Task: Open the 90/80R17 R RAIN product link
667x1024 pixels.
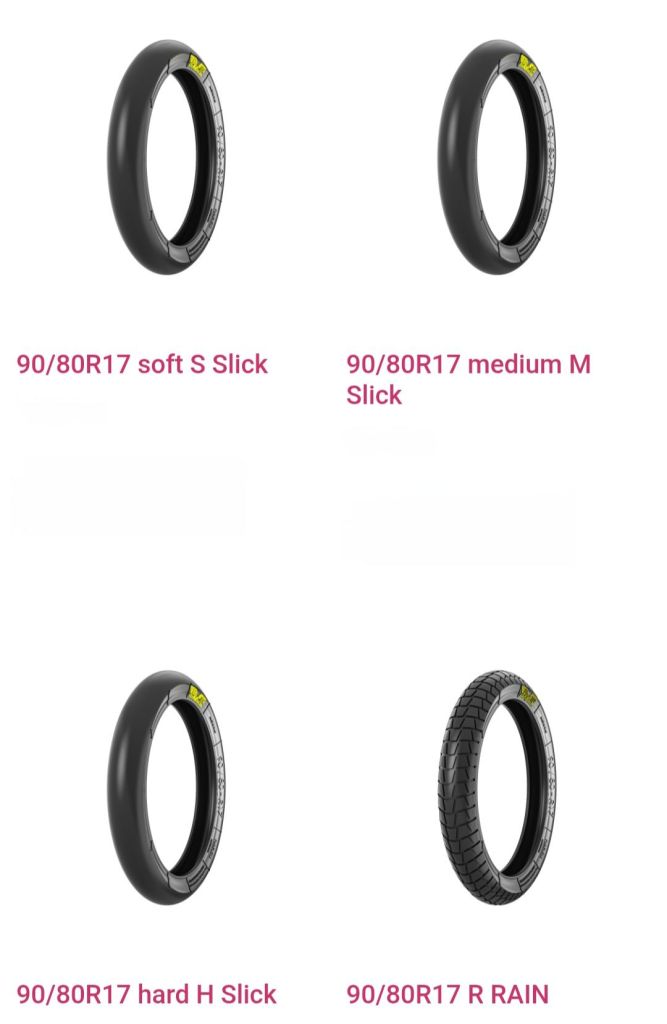Action: click(x=447, y=994)
